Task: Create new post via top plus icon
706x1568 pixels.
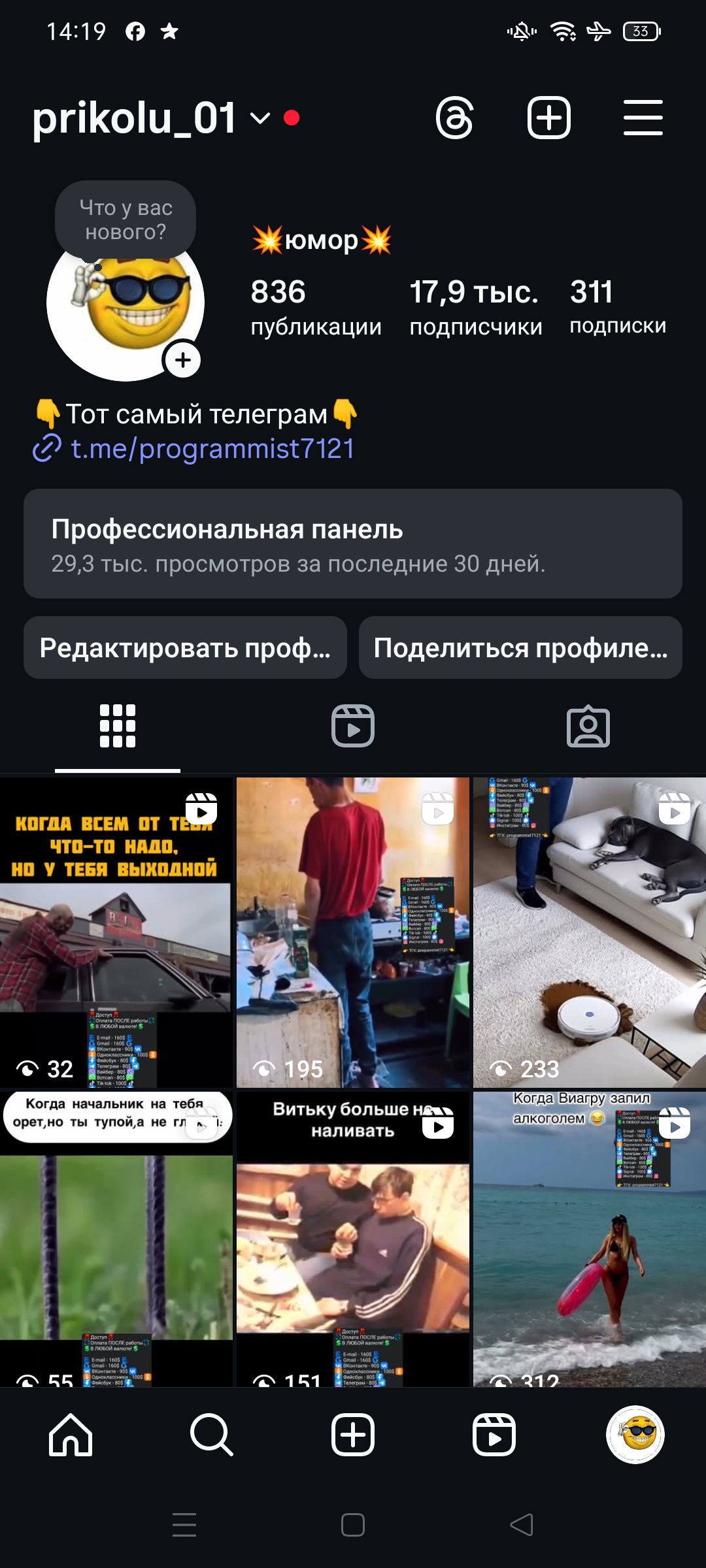Action: coord(548,118)
